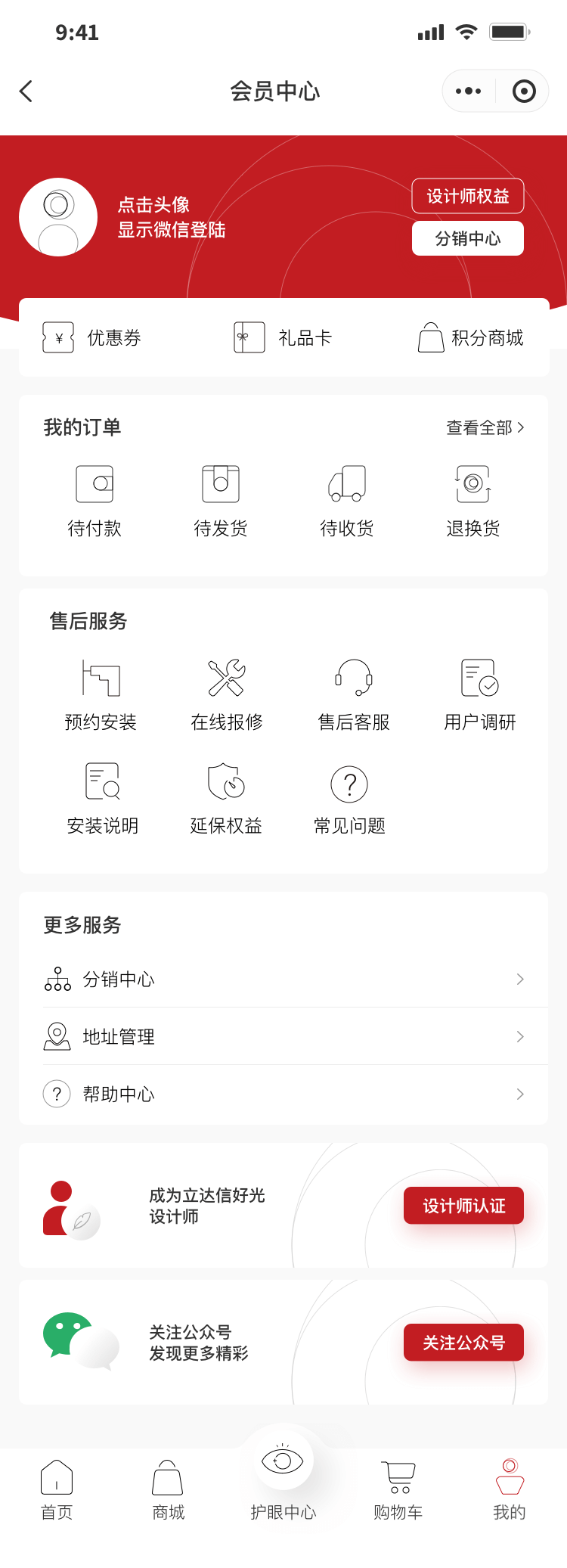Tap the avatar to log in with WeChat
The image size is (567, 1568).
point(58,217)
